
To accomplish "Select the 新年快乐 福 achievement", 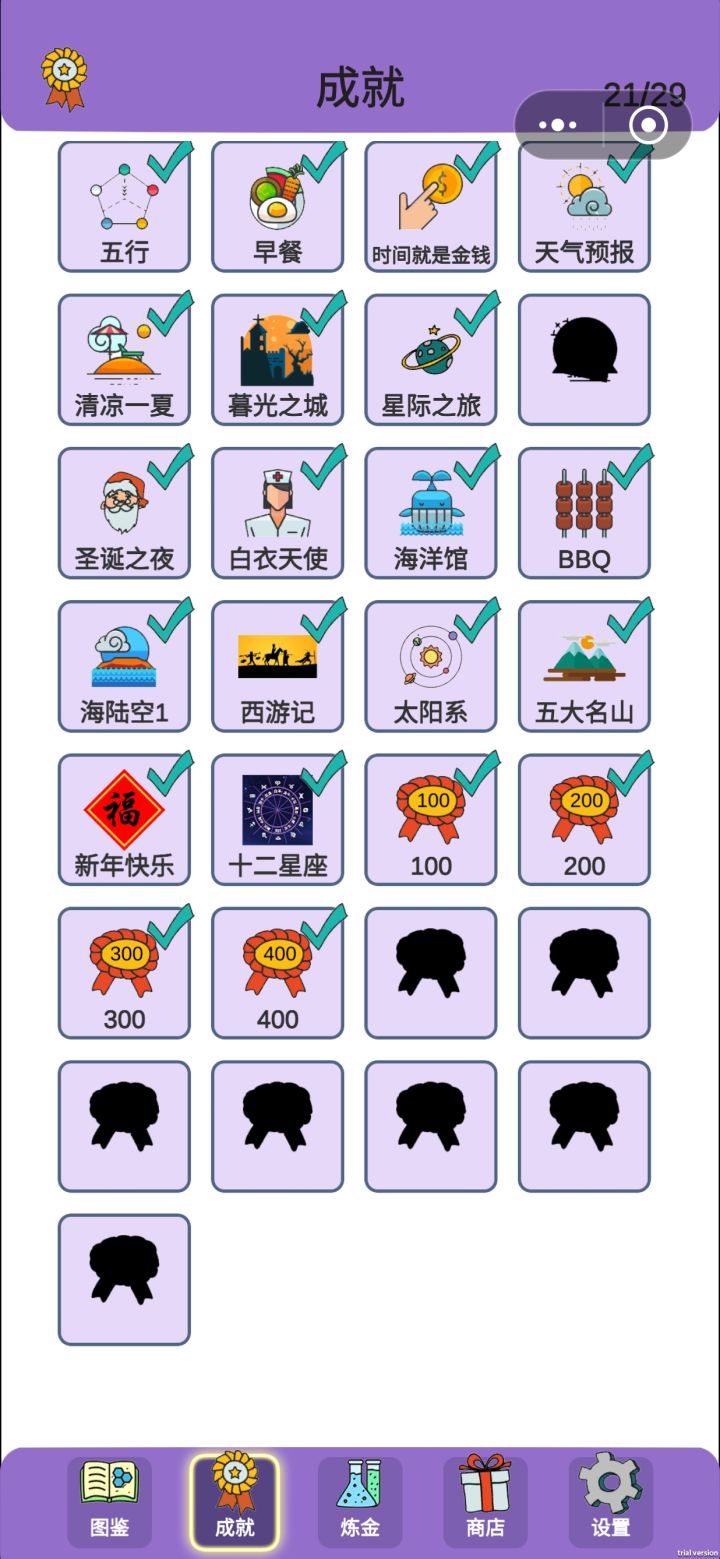I will (x=124, y=818).
